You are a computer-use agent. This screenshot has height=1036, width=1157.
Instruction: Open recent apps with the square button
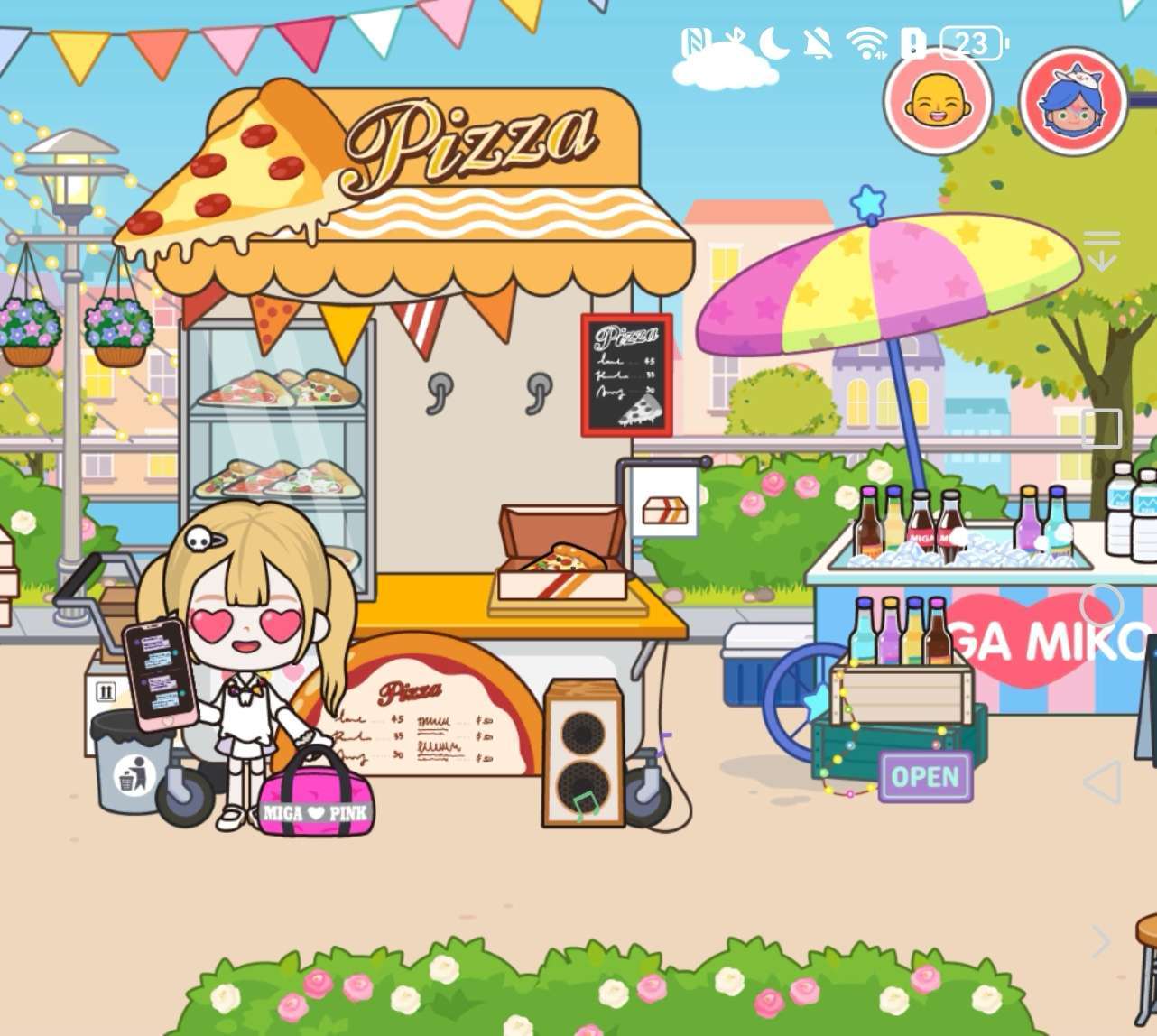pyautogui.click(x=1101, y=428)
